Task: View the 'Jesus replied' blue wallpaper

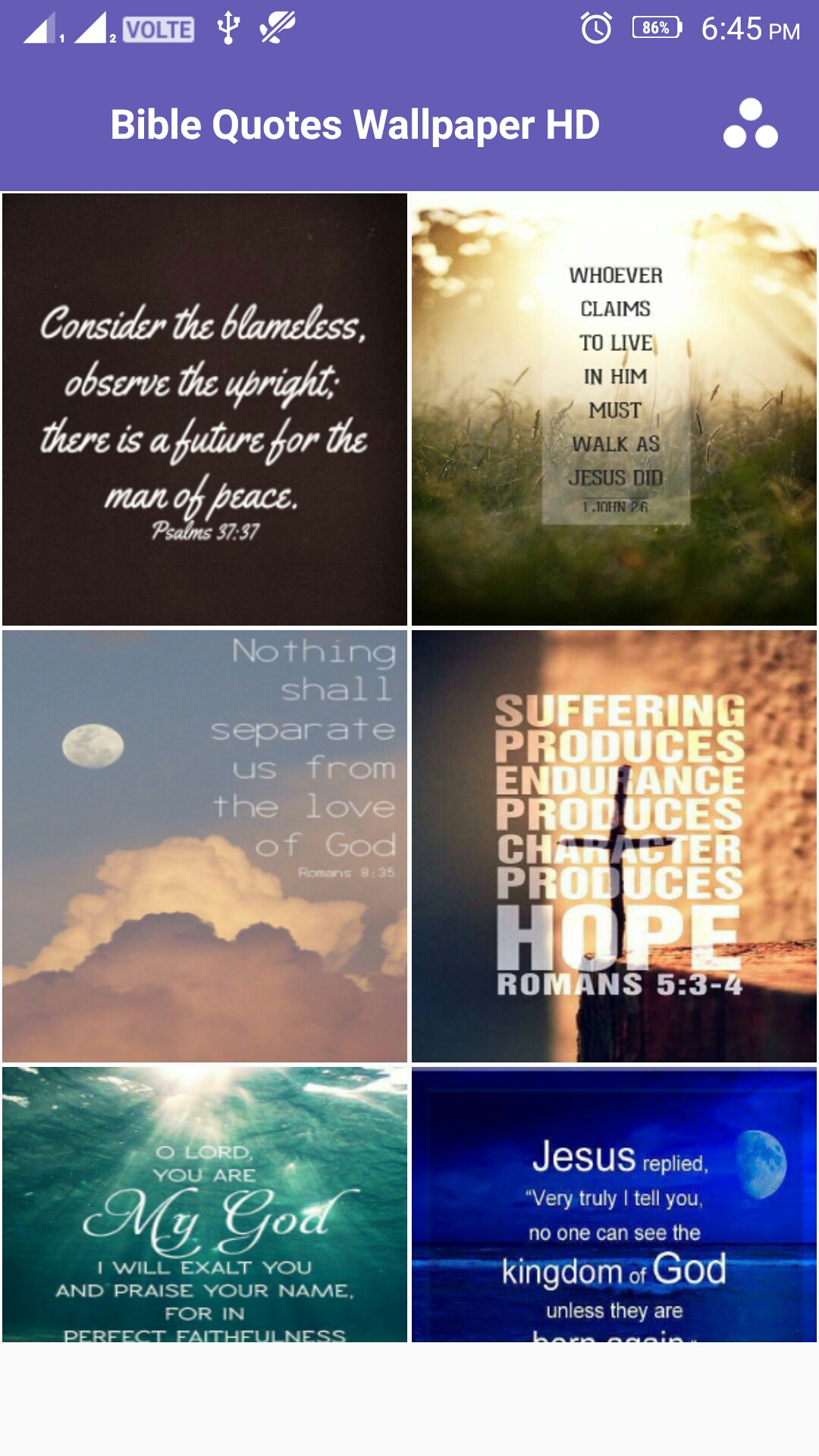Action: point(614,1204)
